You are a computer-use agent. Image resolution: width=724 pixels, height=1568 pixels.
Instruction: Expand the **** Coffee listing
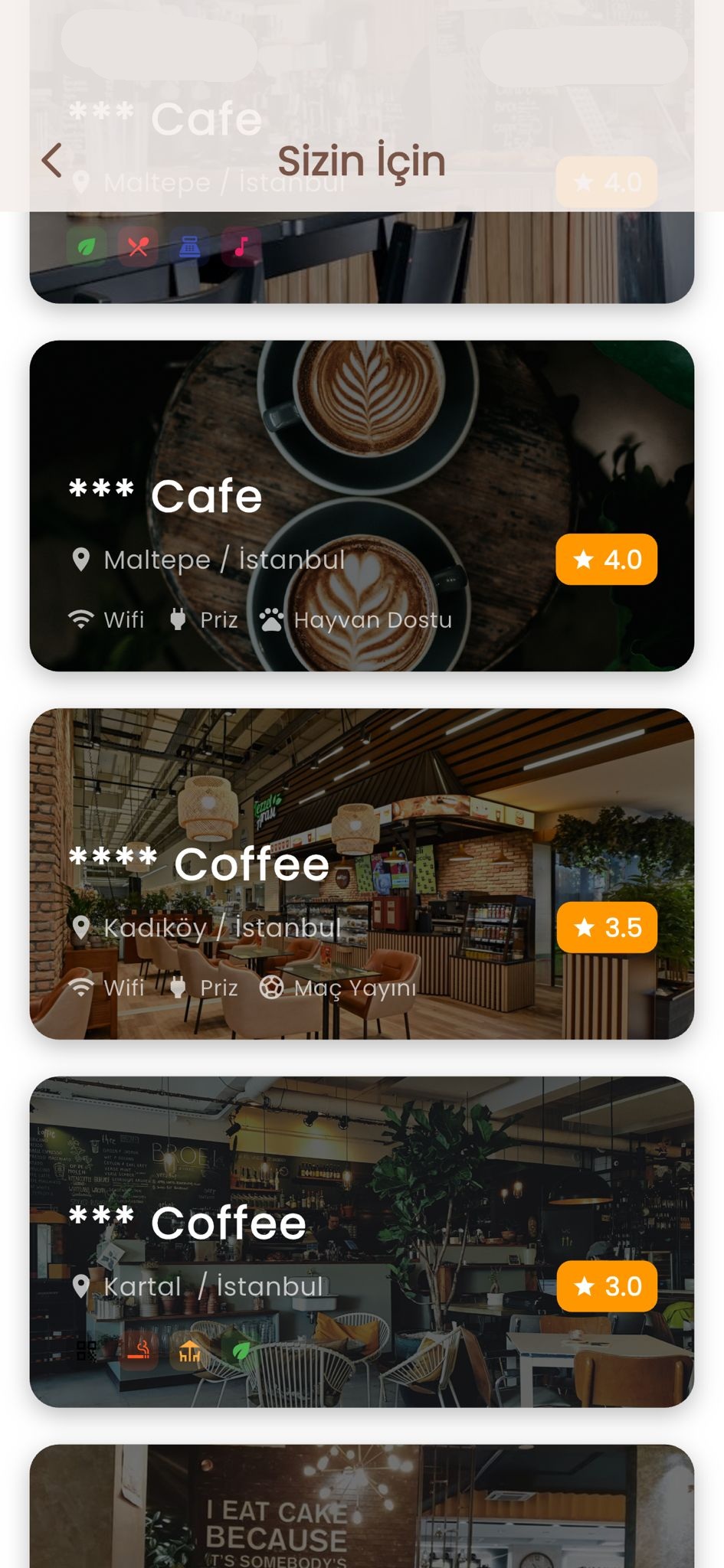362,875
